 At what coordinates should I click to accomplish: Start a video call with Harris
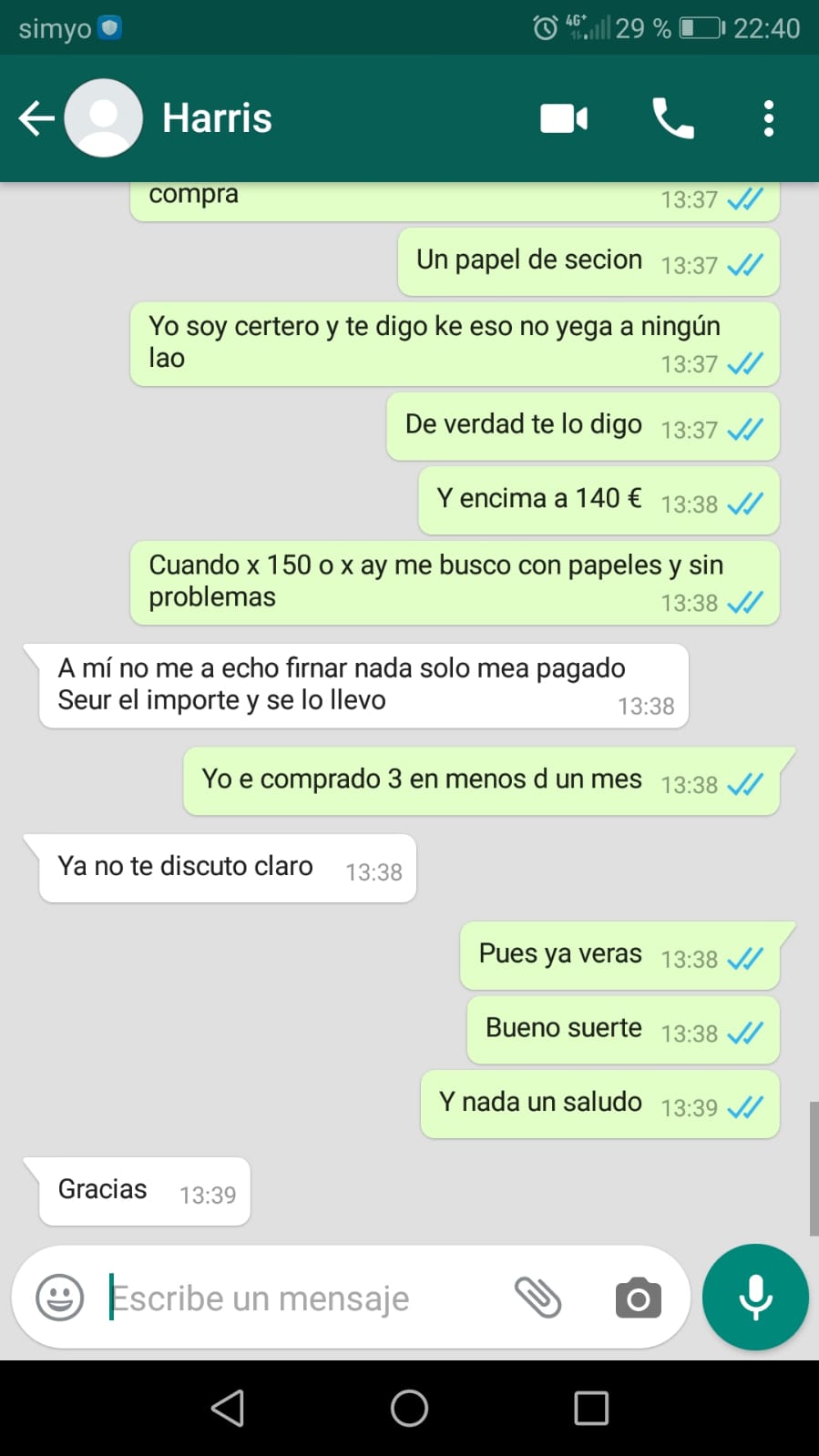pos(564,118)
